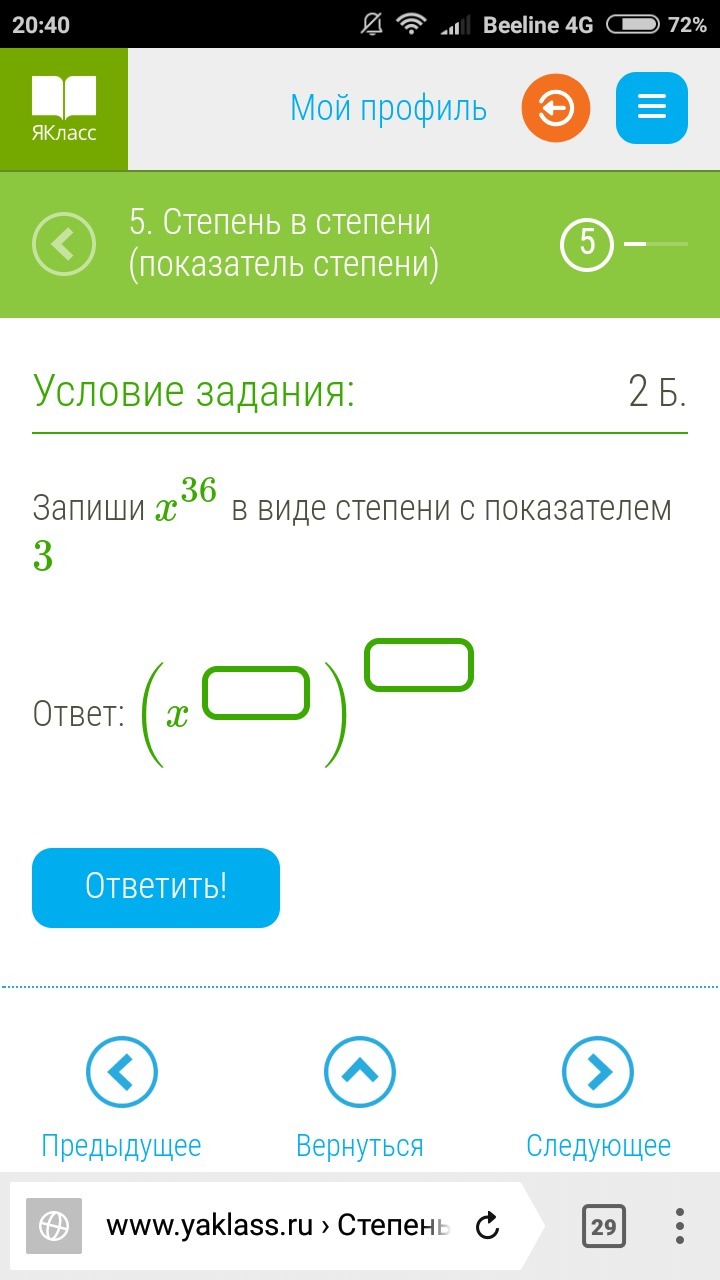This screenshot has width=720, height=1280.
Task: Open the blue hamburger menu
Action: 651,108
